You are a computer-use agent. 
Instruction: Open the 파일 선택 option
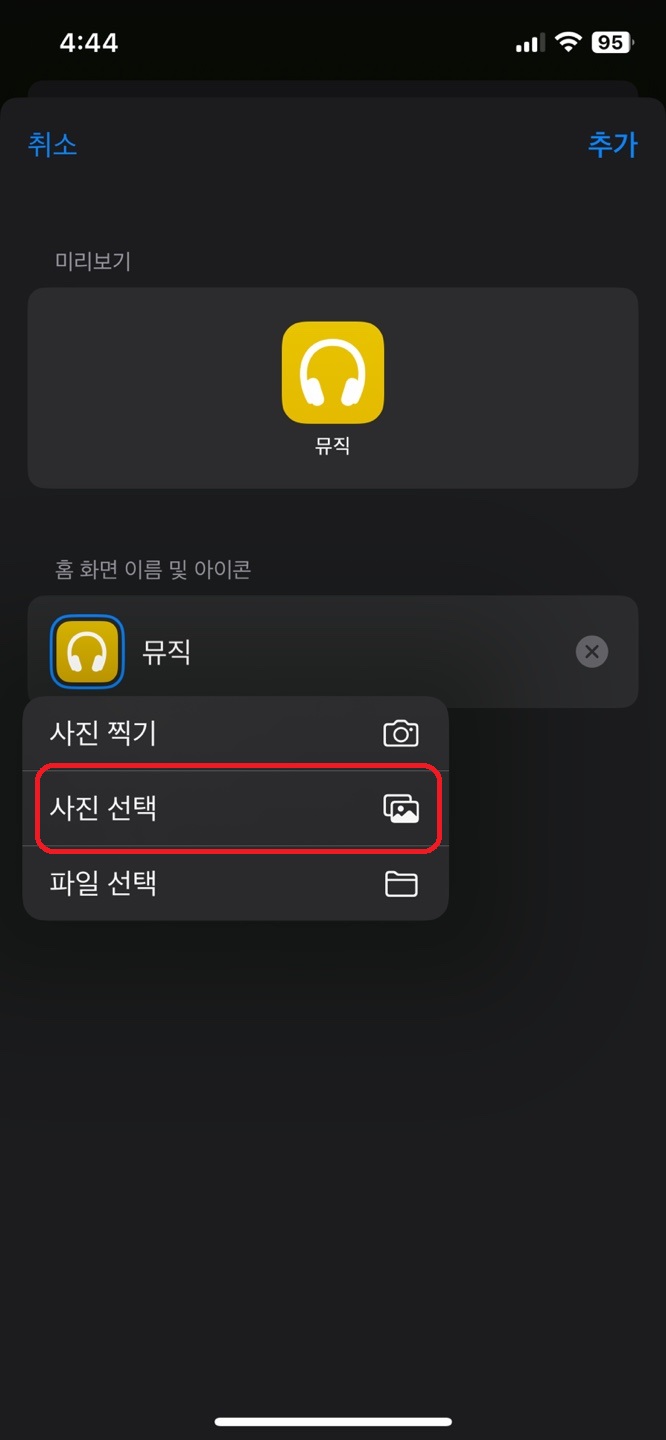(235, 883)
